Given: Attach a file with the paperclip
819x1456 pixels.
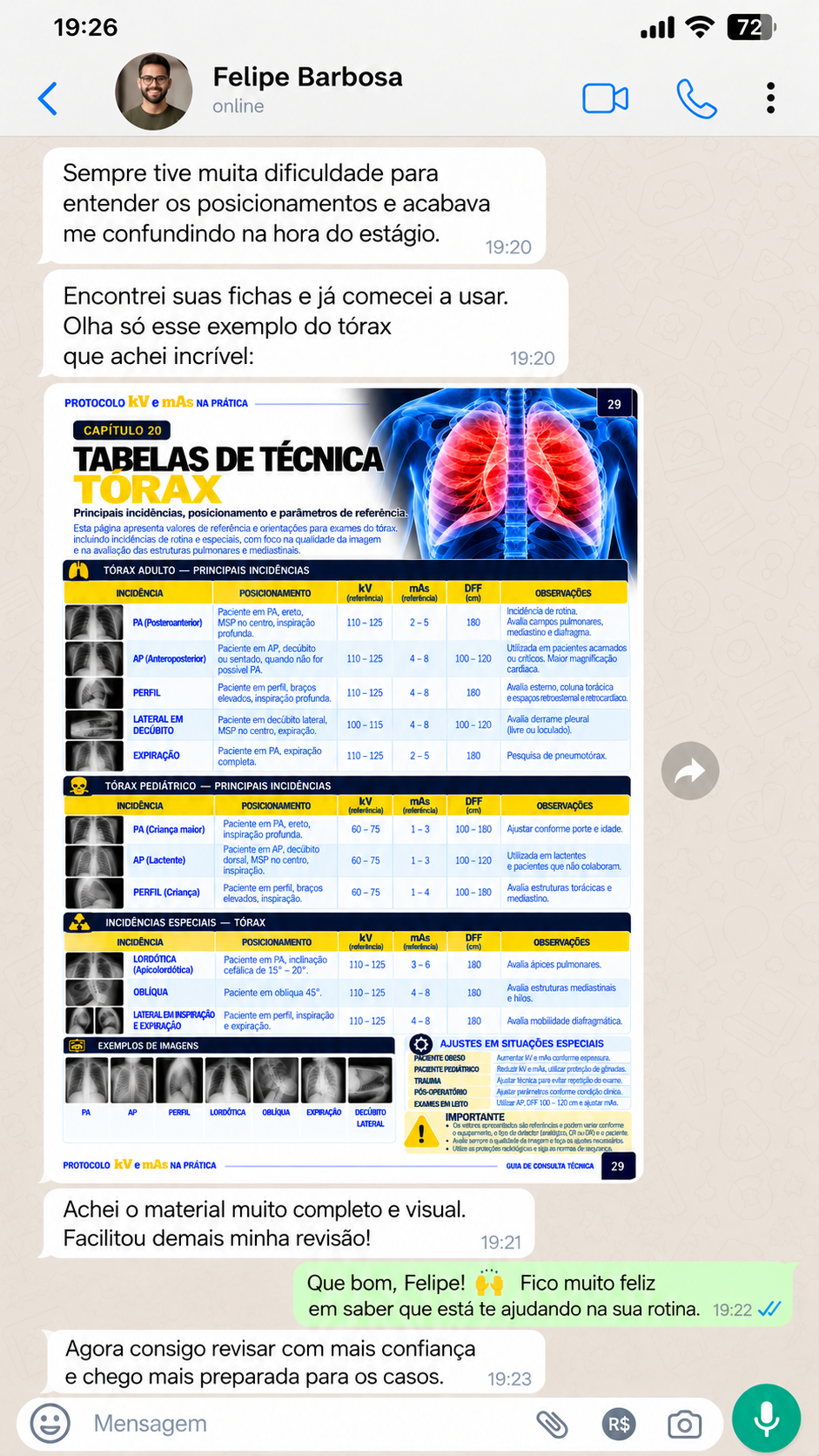Looking at the screenshot, I should click(x=552, y=1425).
